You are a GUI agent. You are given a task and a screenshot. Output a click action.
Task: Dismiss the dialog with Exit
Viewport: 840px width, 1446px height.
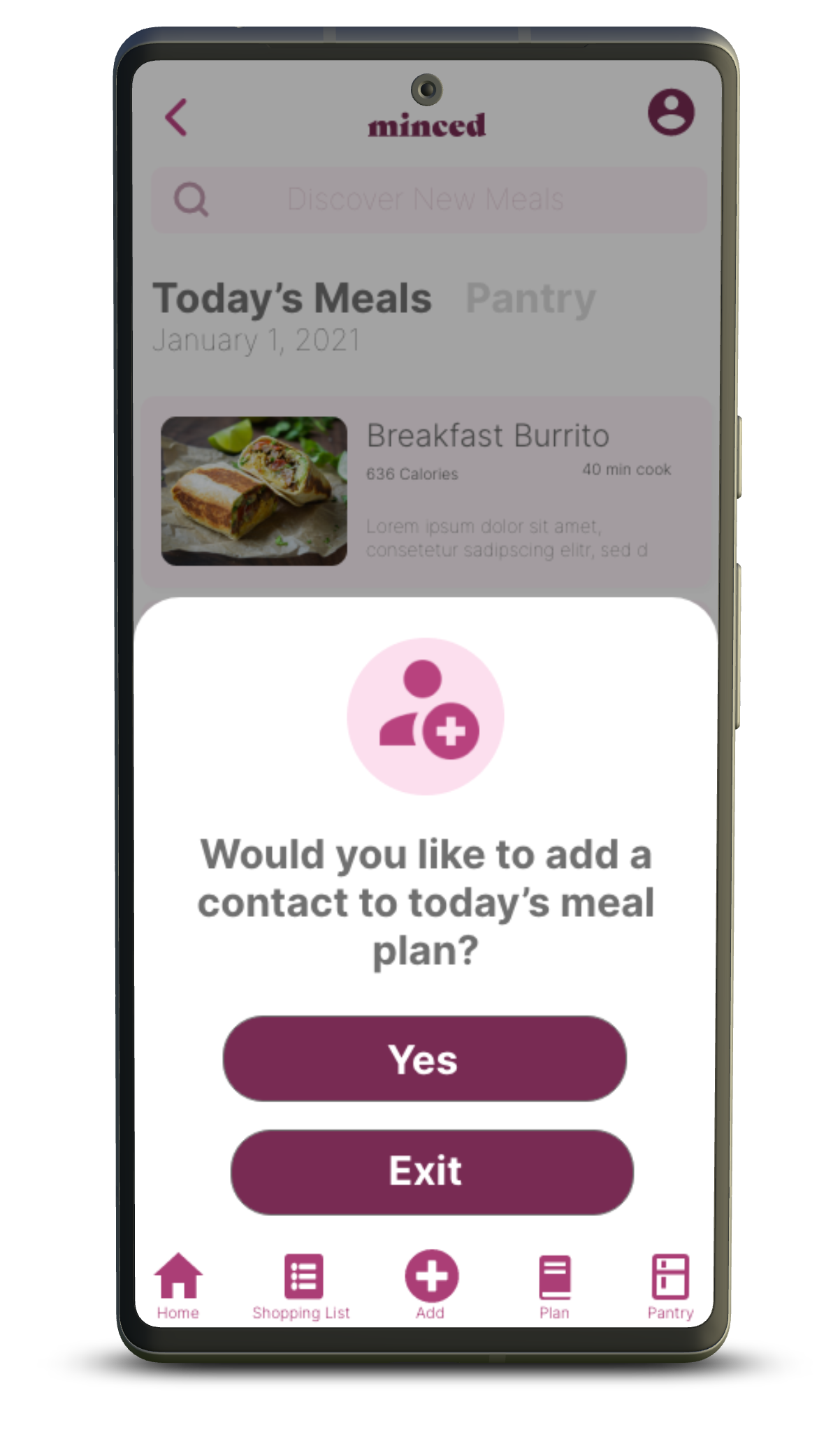tap(432, 1171)
